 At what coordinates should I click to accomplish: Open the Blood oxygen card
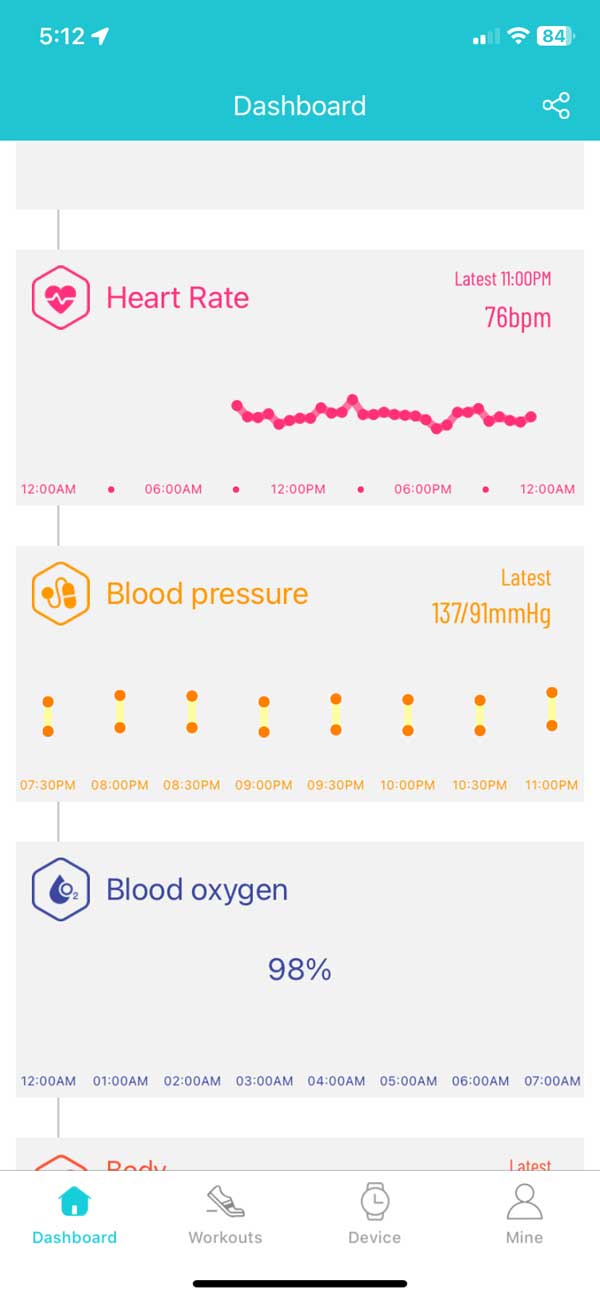300,969
